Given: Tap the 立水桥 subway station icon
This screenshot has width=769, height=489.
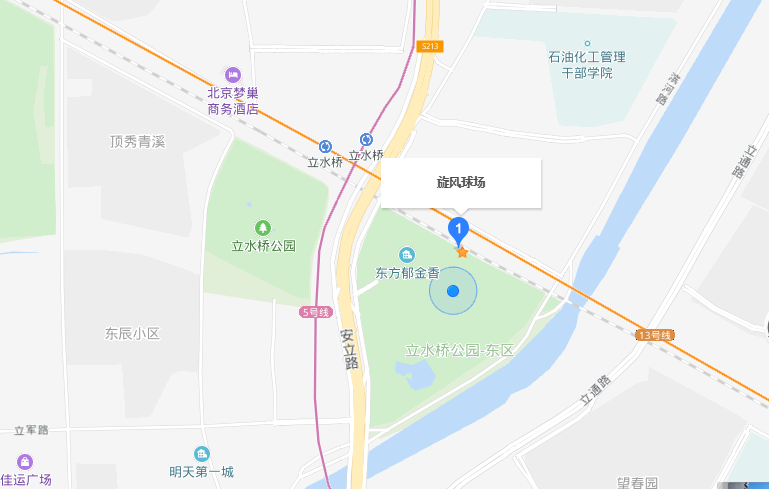Looking at the screenshot, I should tap(325, 146).
